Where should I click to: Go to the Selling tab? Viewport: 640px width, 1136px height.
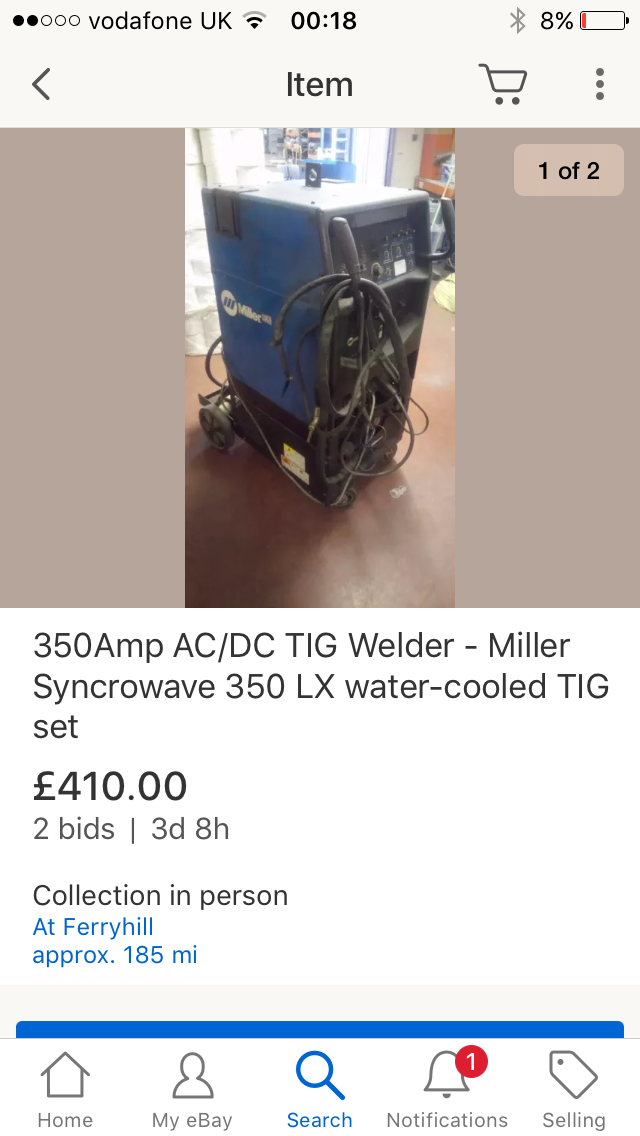coord(574,1089)
